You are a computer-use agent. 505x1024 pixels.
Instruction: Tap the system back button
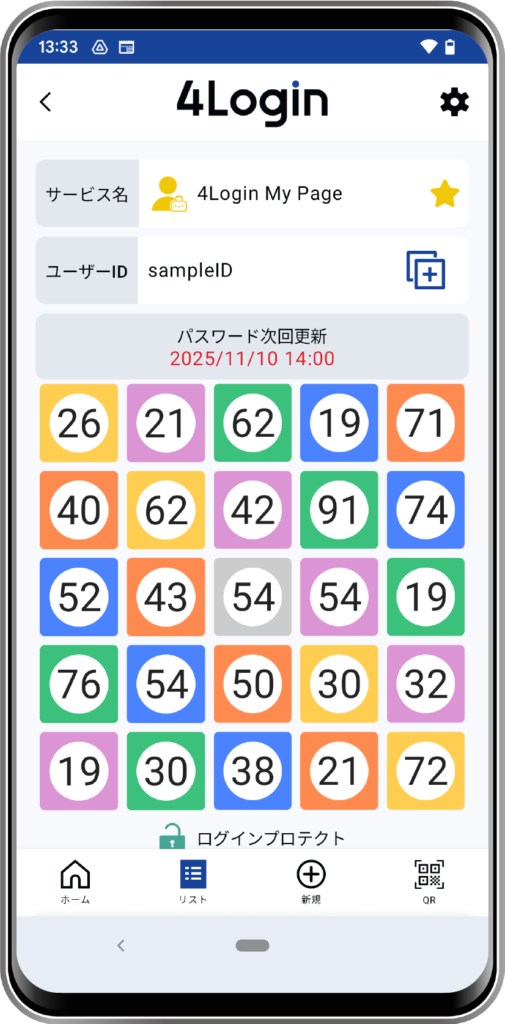click(x=120, y=945)
